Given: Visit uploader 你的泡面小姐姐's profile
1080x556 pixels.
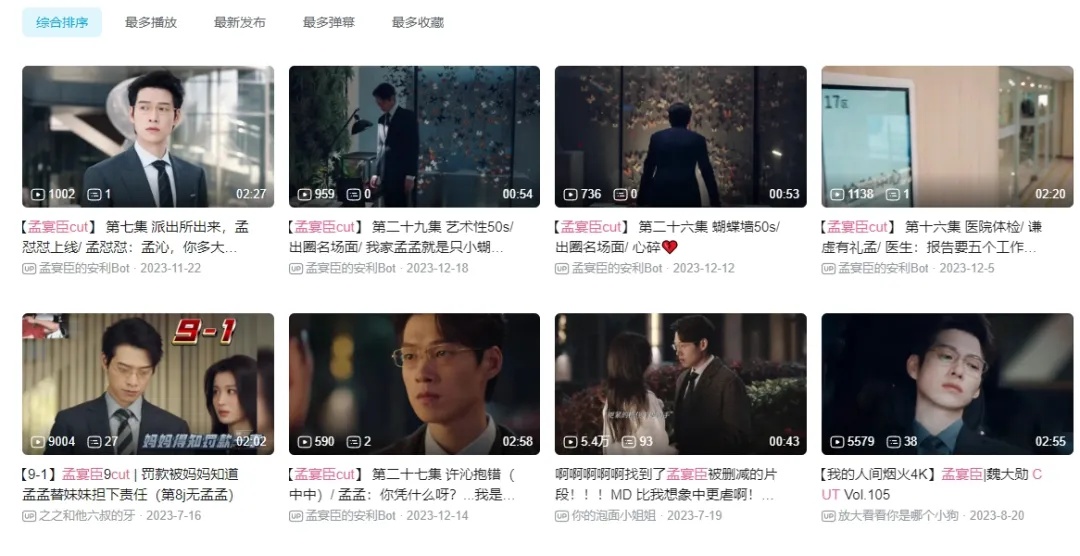Looking at the screenshot, I should coord(613,516).
